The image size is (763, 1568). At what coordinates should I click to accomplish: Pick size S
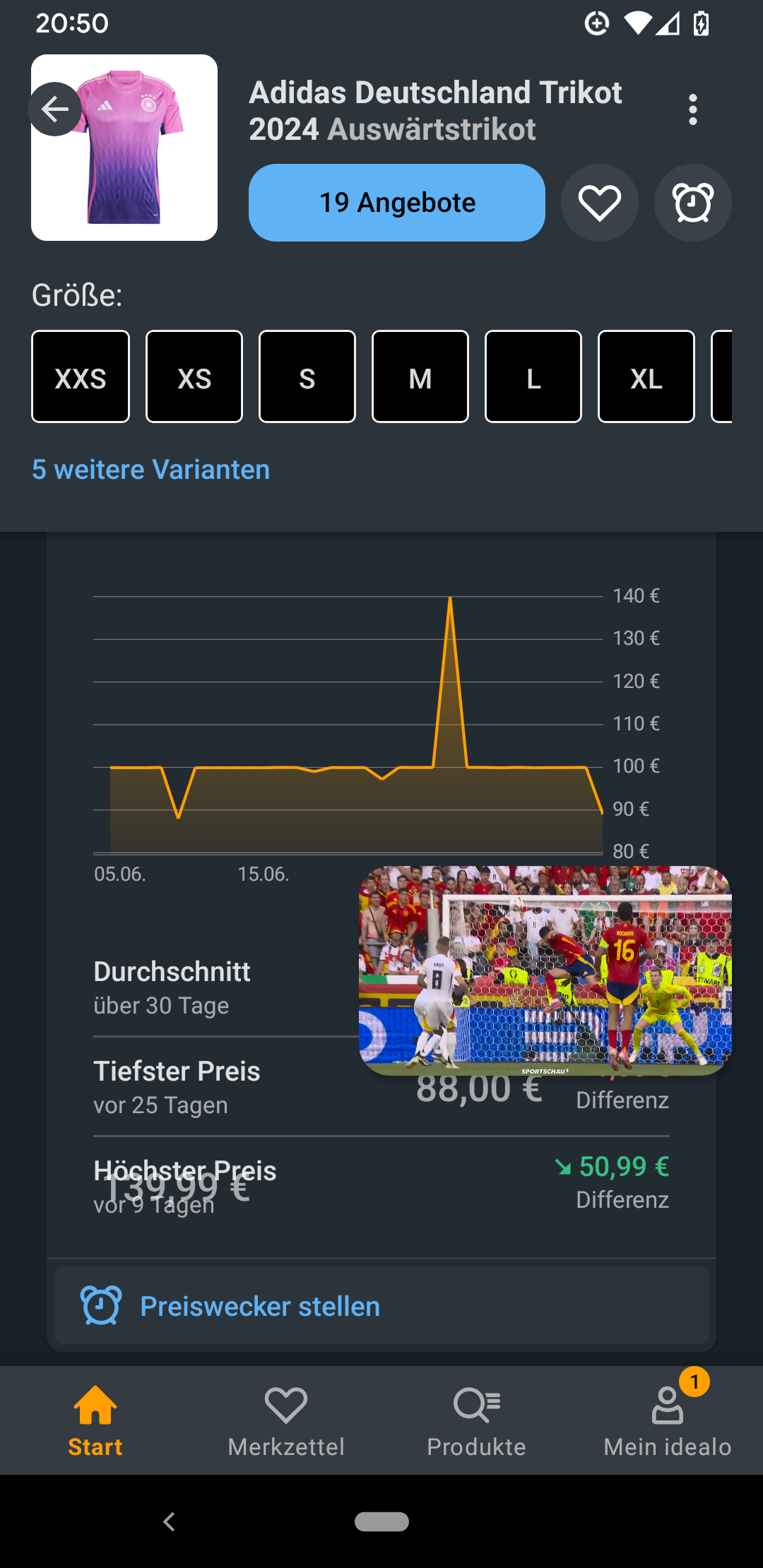coord(307,376)
